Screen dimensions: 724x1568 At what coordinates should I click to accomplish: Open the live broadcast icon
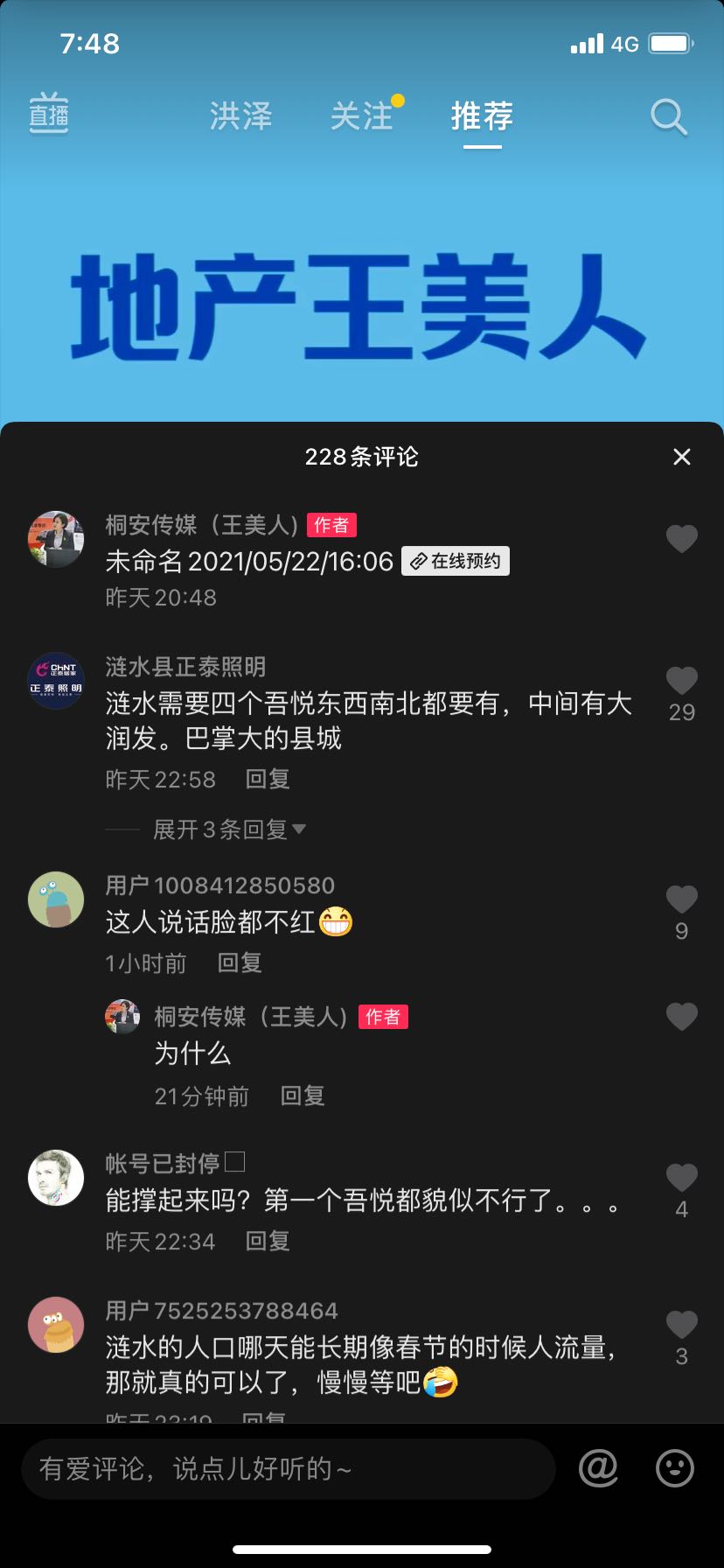[x=49, y=114]
